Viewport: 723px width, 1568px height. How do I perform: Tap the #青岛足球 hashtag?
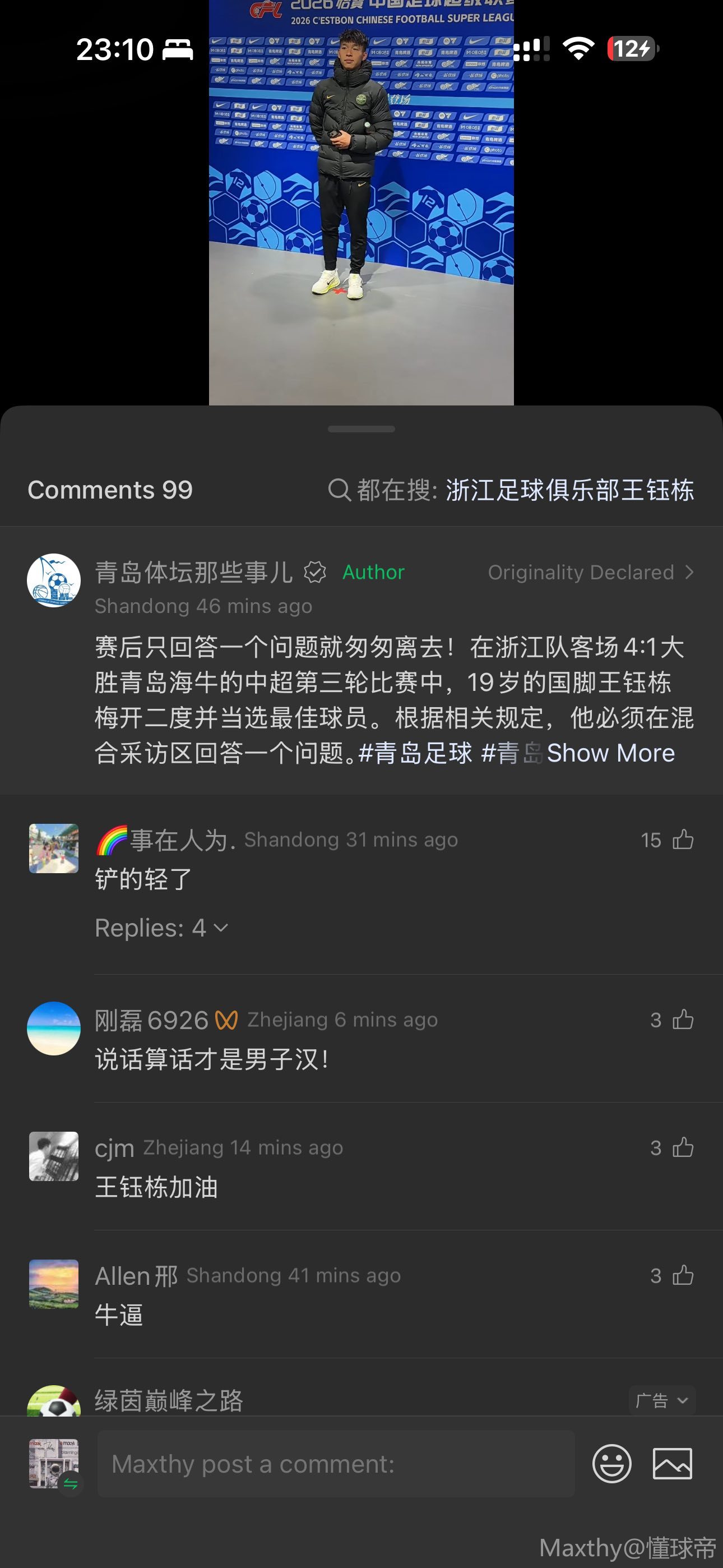pos(415,754)
